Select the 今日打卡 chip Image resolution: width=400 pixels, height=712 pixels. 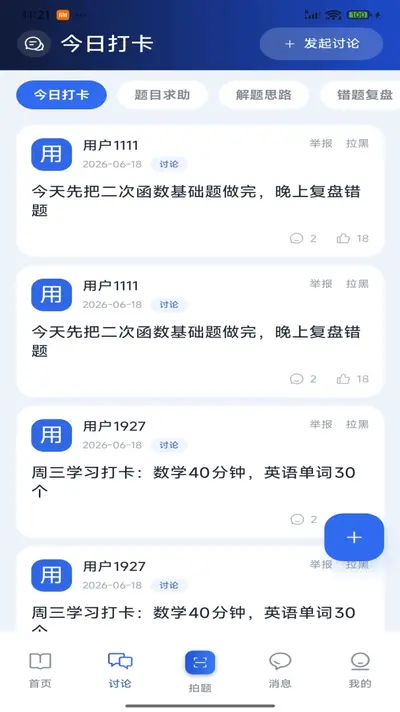[x=61, y=95]
